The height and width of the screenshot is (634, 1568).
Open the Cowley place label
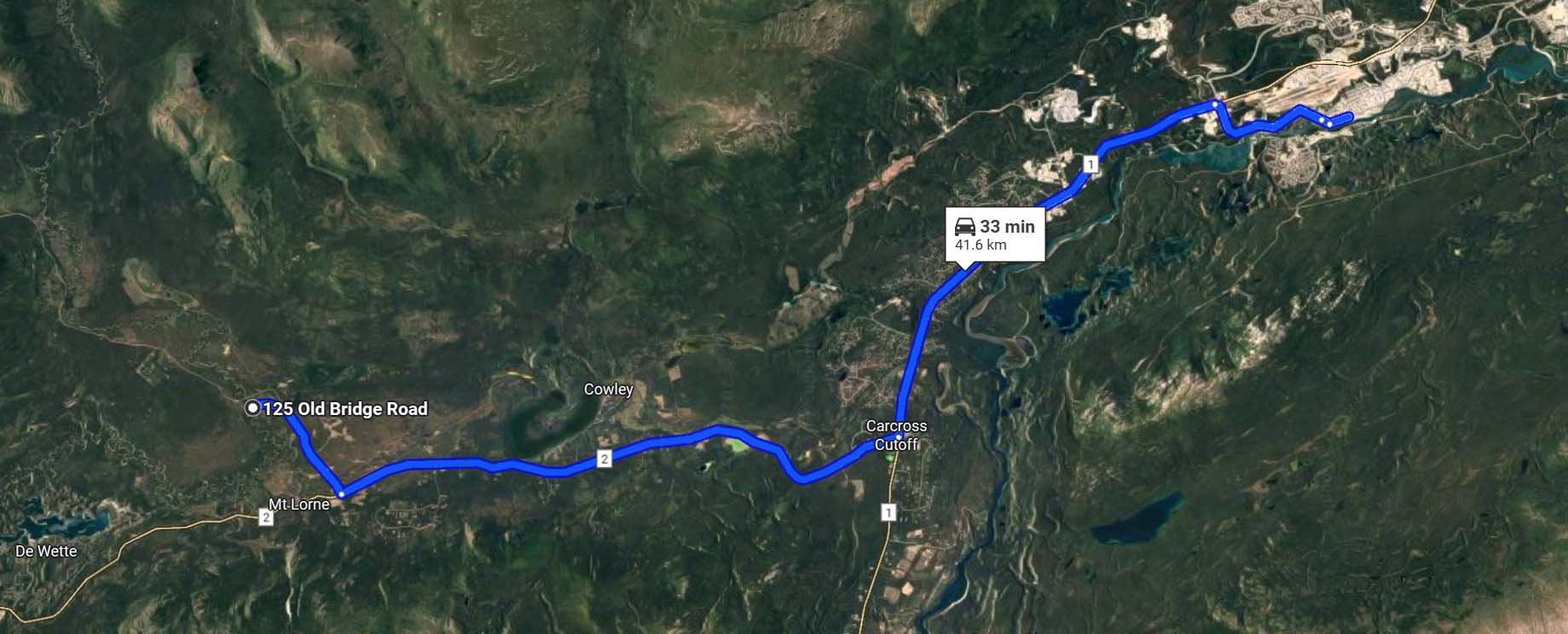(x=608, y=389)
